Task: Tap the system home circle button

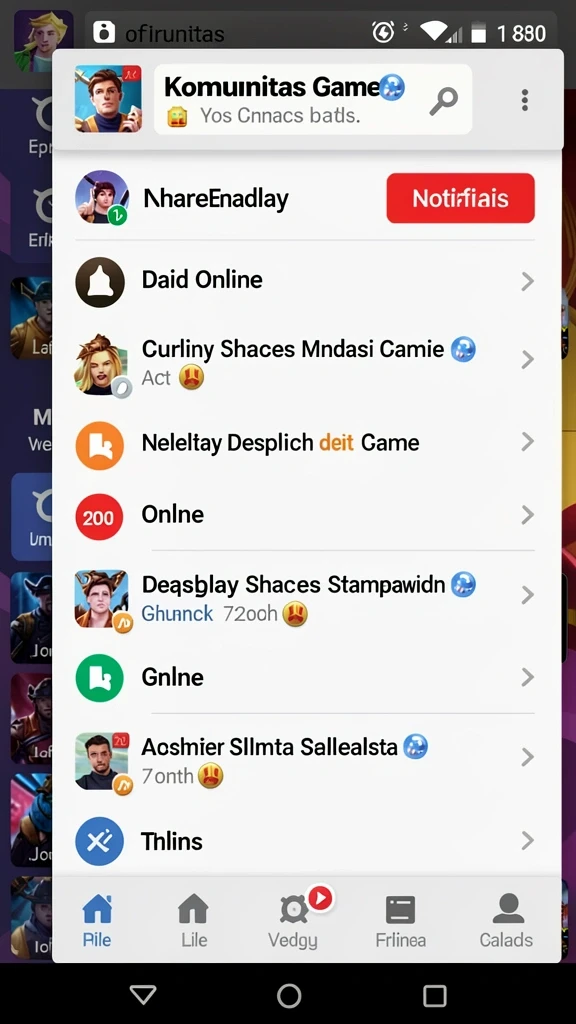Action: (x=289, y=996)
